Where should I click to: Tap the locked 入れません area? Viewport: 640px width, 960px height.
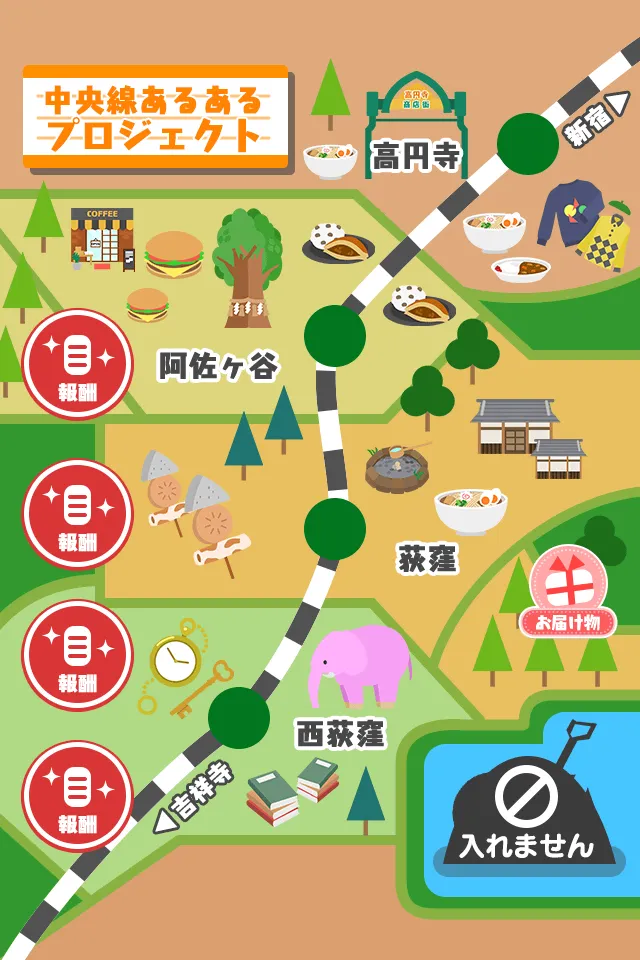click(526, 808)
